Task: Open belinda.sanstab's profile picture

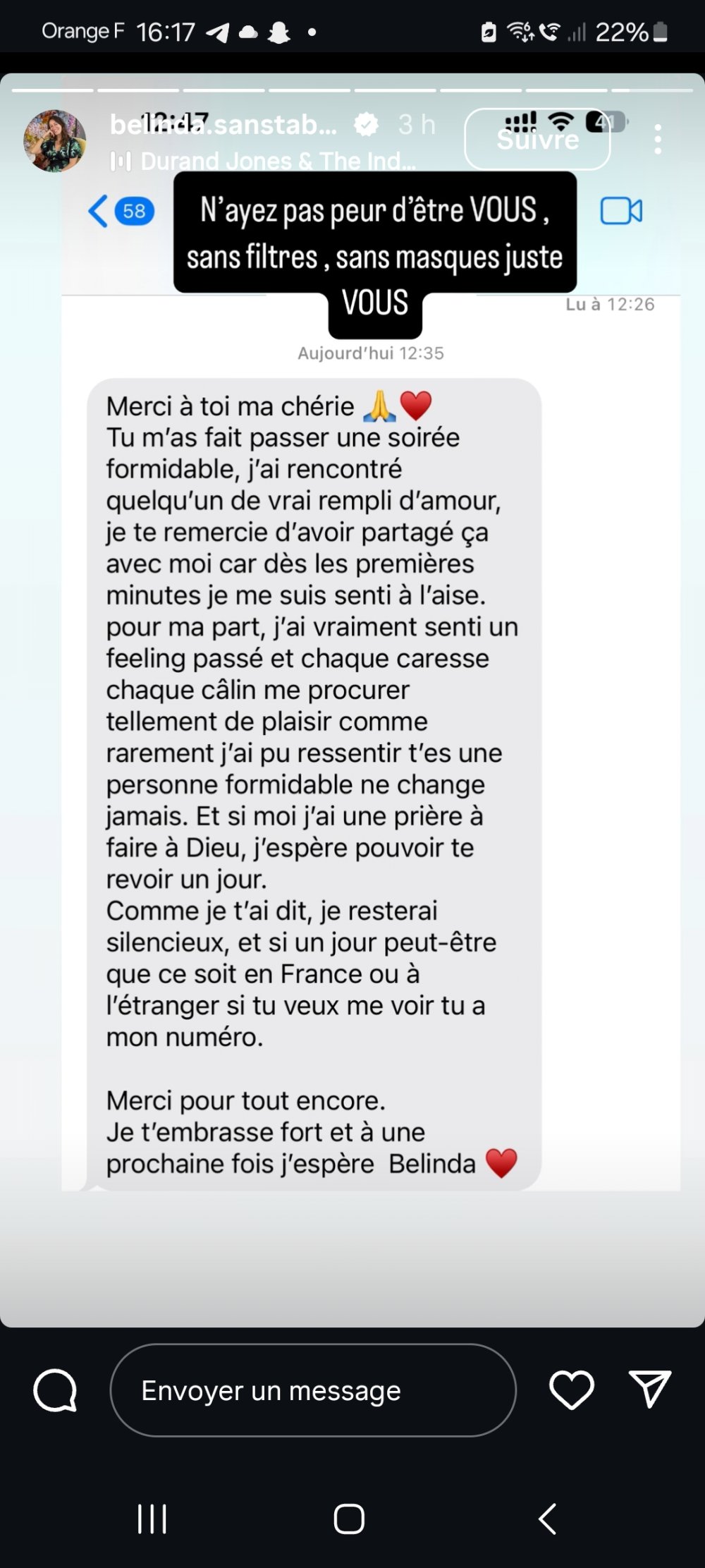Action: coord(55,141)
